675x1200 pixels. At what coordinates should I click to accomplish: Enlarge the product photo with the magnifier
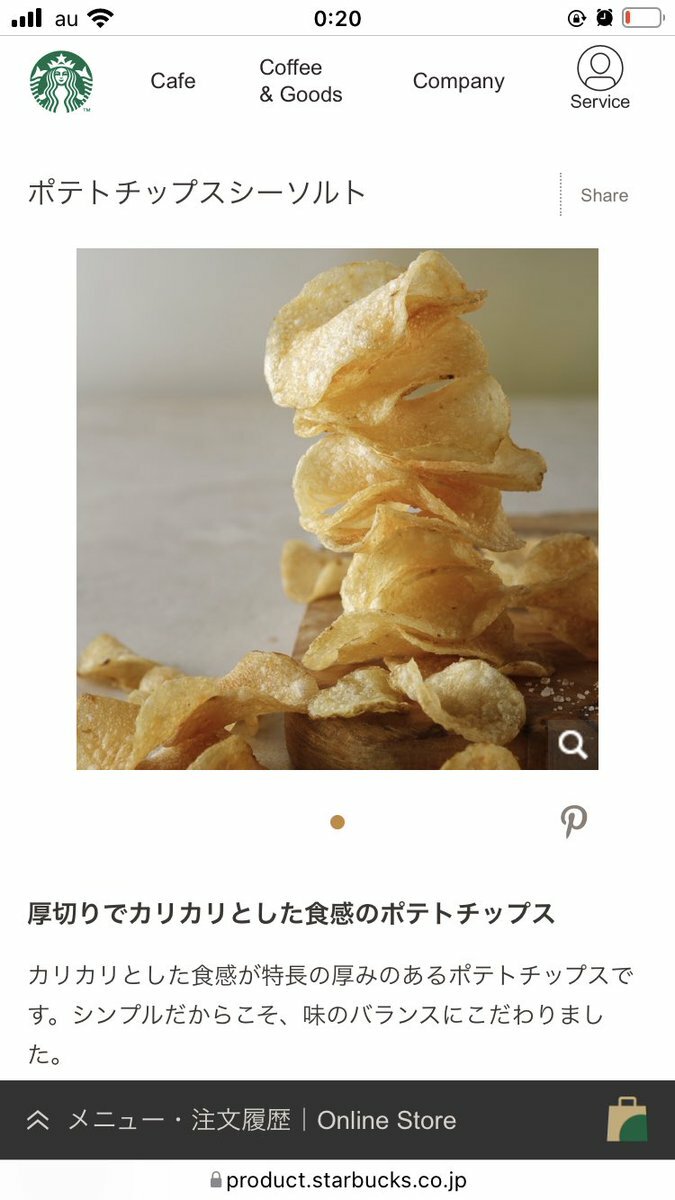[x=573, y=744]
